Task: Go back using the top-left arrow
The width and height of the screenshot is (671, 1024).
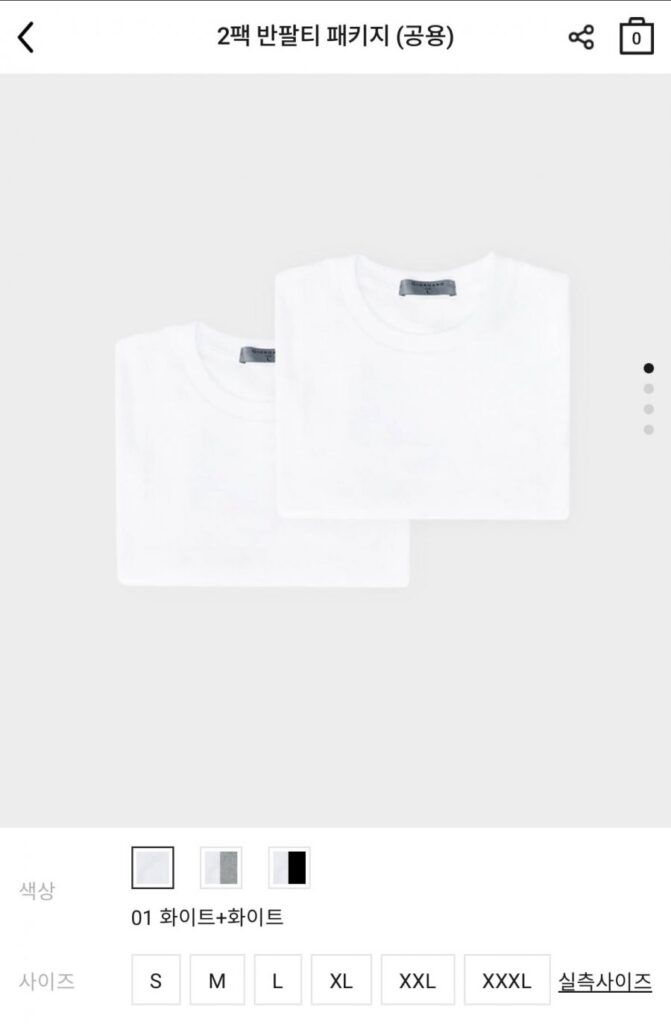Action: tap(27, 38)
